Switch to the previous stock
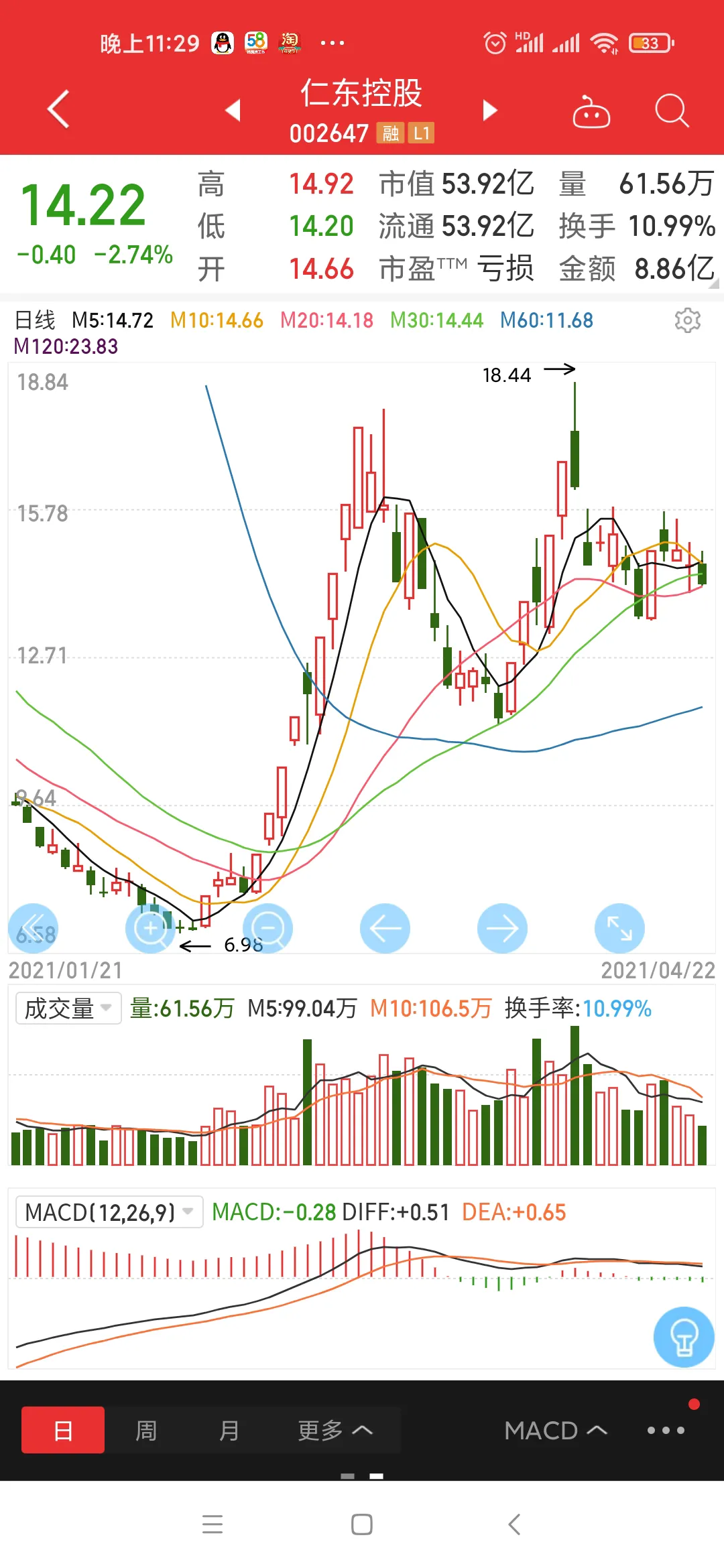The height and width of the screenshot is (1568, 724). [x=233, y=110]
